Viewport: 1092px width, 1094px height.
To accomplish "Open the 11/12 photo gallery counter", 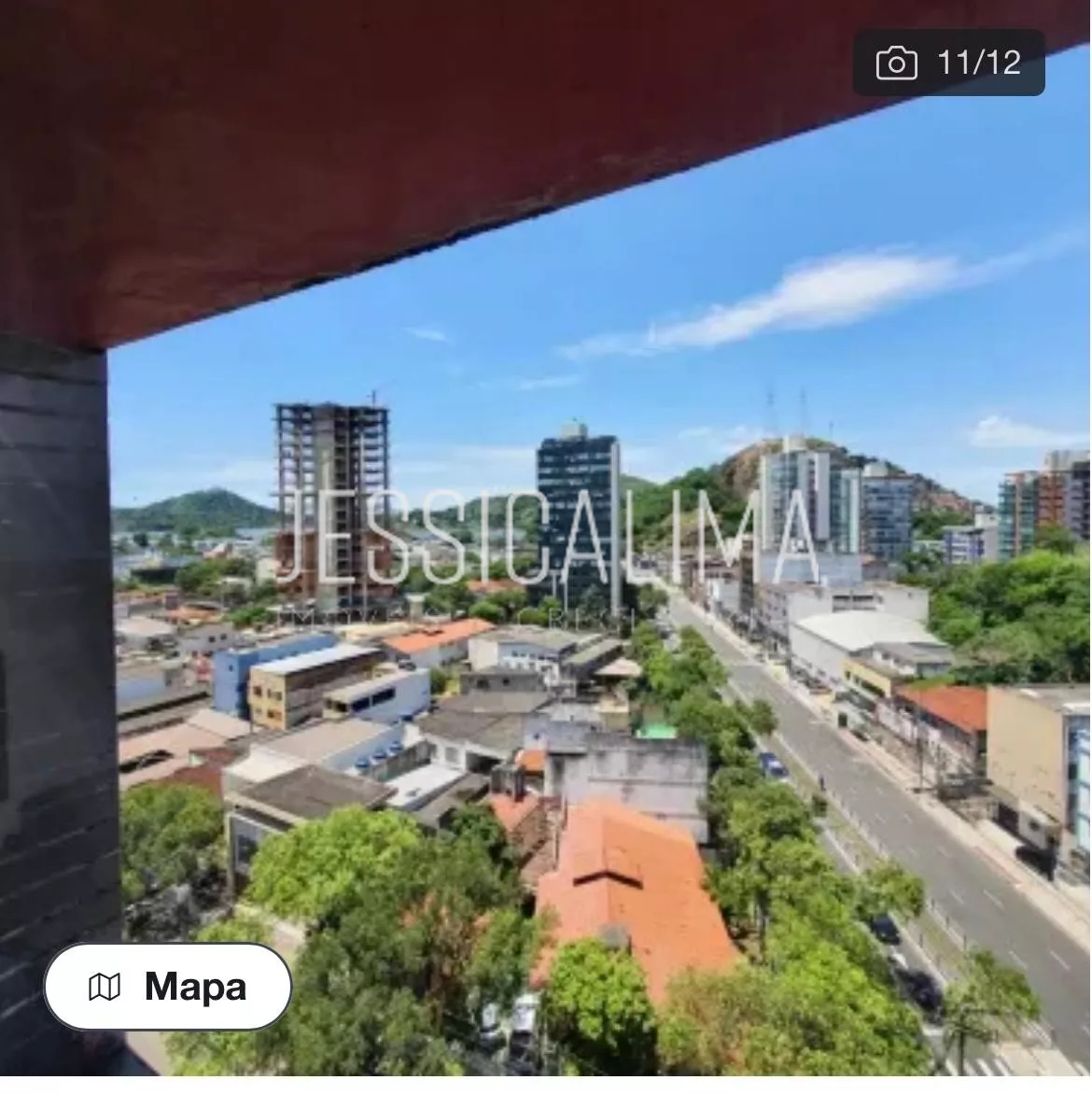I will [949, 63].
